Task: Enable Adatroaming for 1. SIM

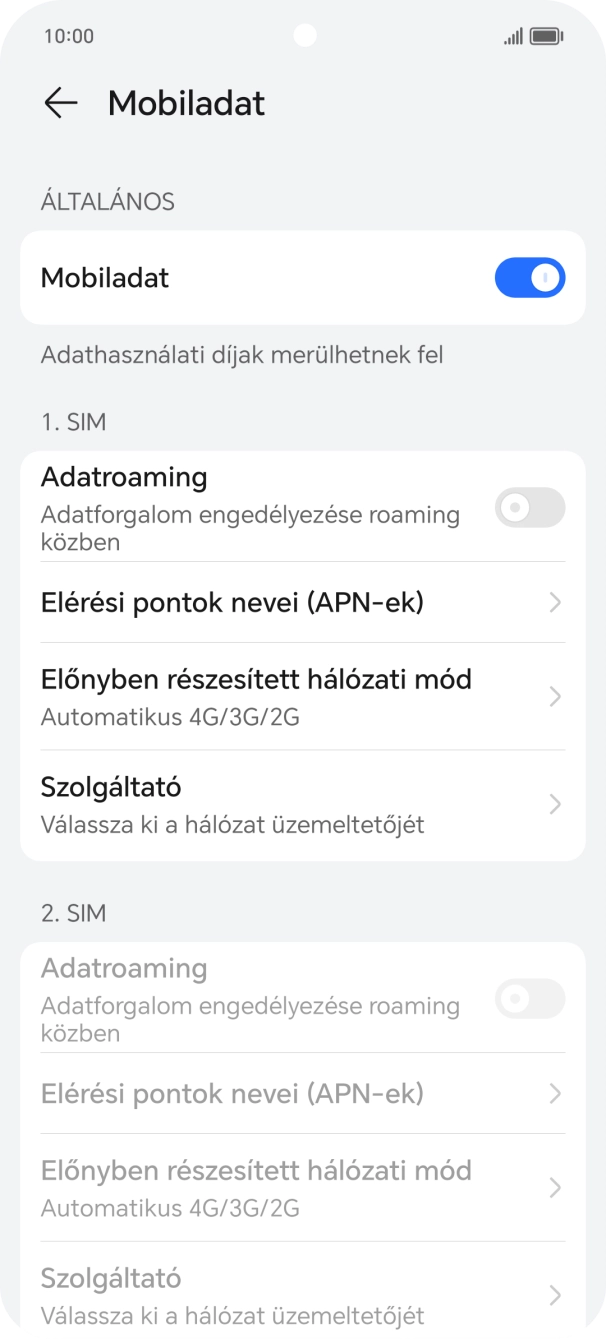Action: click(529, 508)
